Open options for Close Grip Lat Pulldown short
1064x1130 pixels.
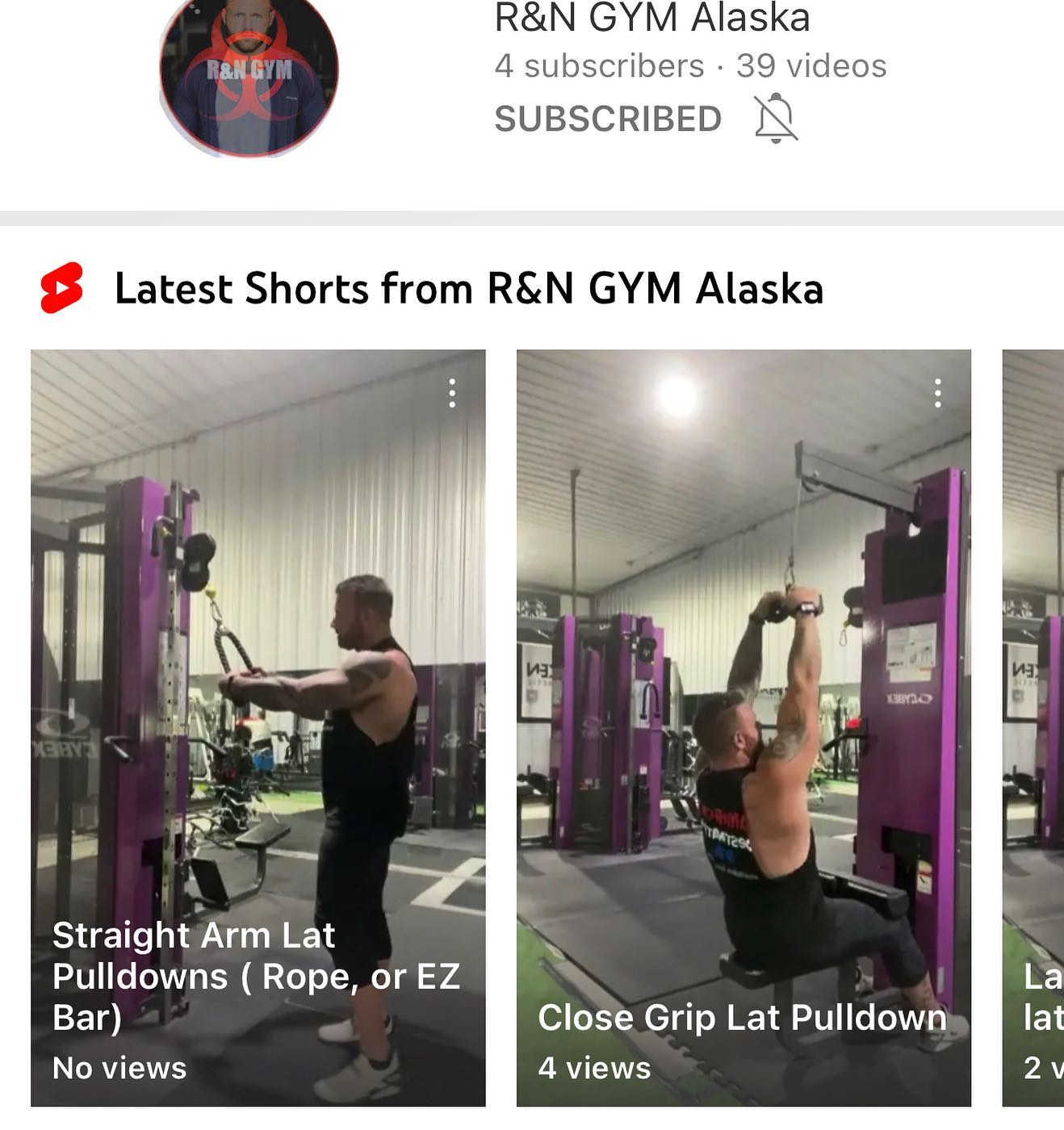pos(937,393)
